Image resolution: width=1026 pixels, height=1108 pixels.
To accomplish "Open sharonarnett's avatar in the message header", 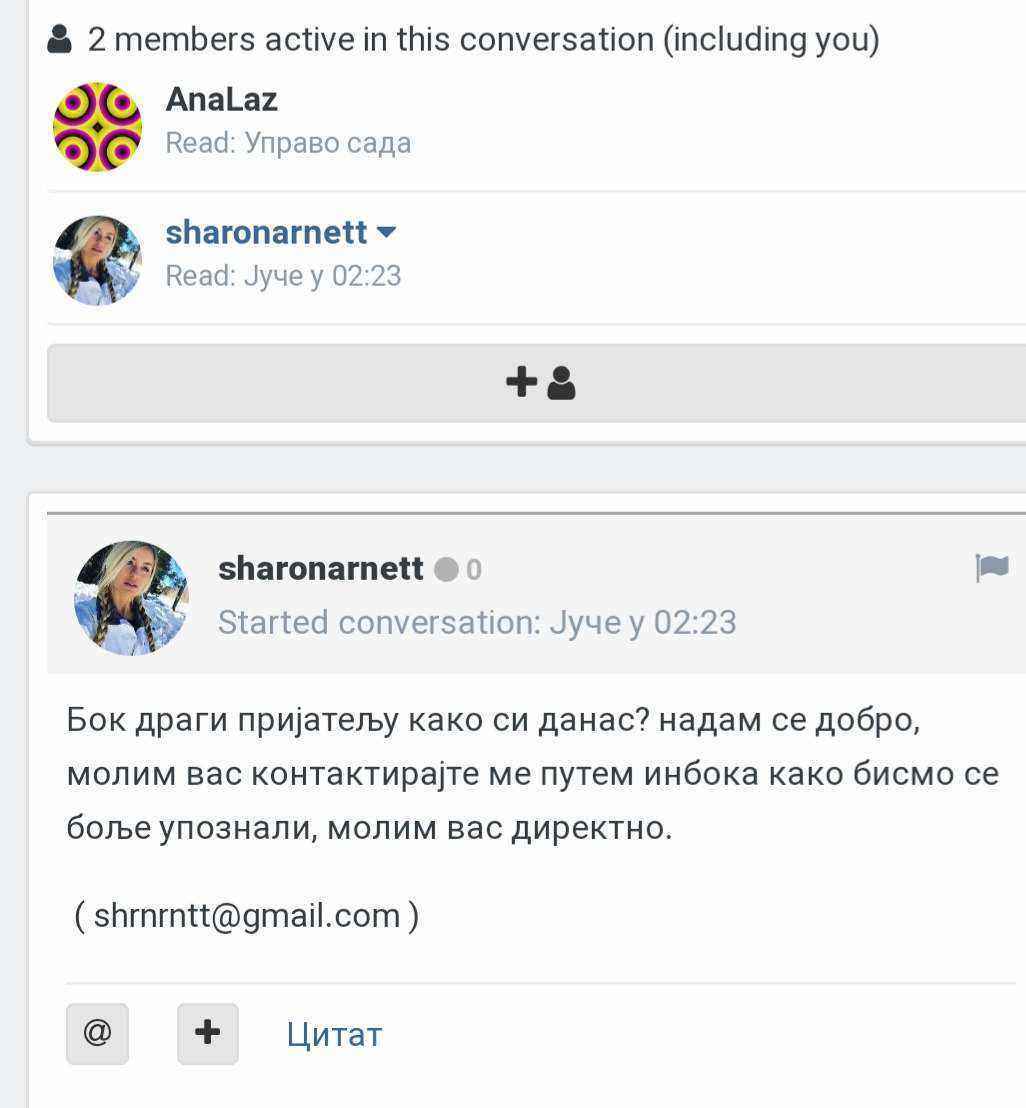I will coord(131,598).
